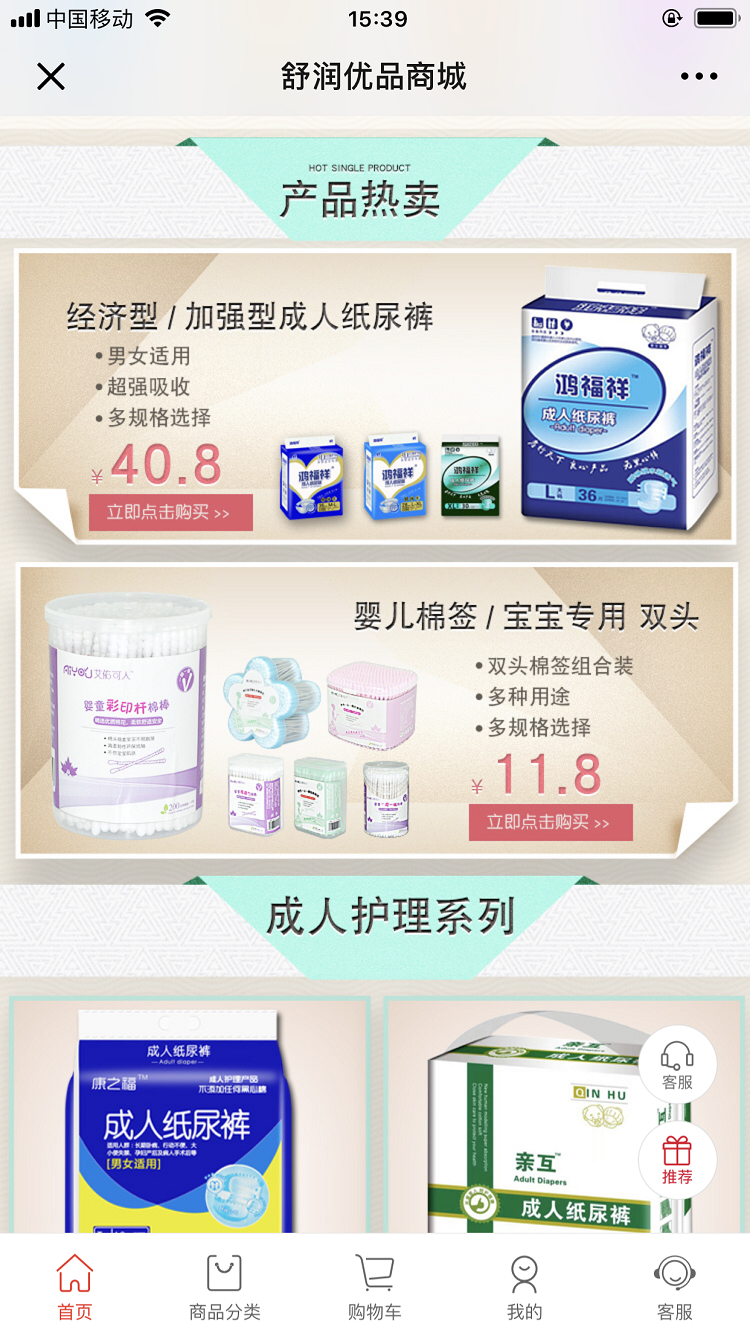The height and width of the screenshot is (1333, 750).
Task: Open the baby cotton swab 11.8 banner
Action: pos(375,710)
